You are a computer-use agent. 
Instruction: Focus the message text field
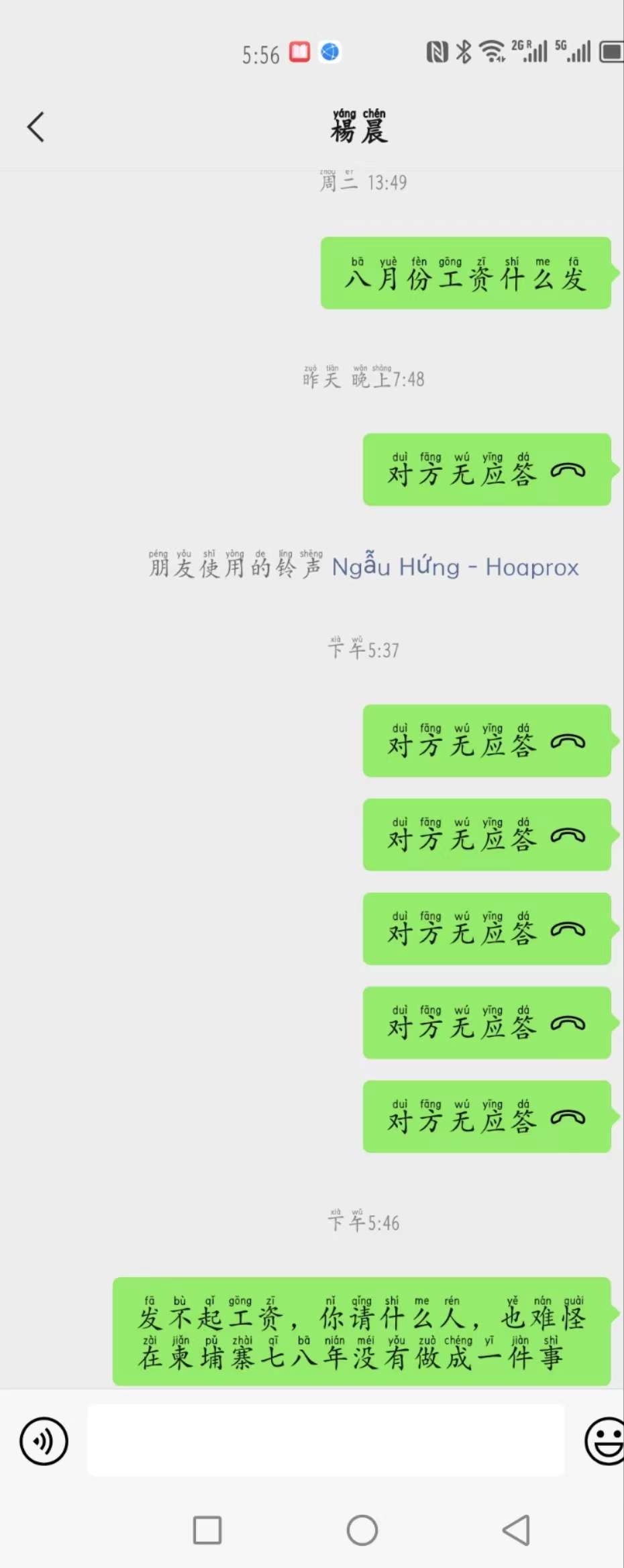click(x=325, y=1440)
